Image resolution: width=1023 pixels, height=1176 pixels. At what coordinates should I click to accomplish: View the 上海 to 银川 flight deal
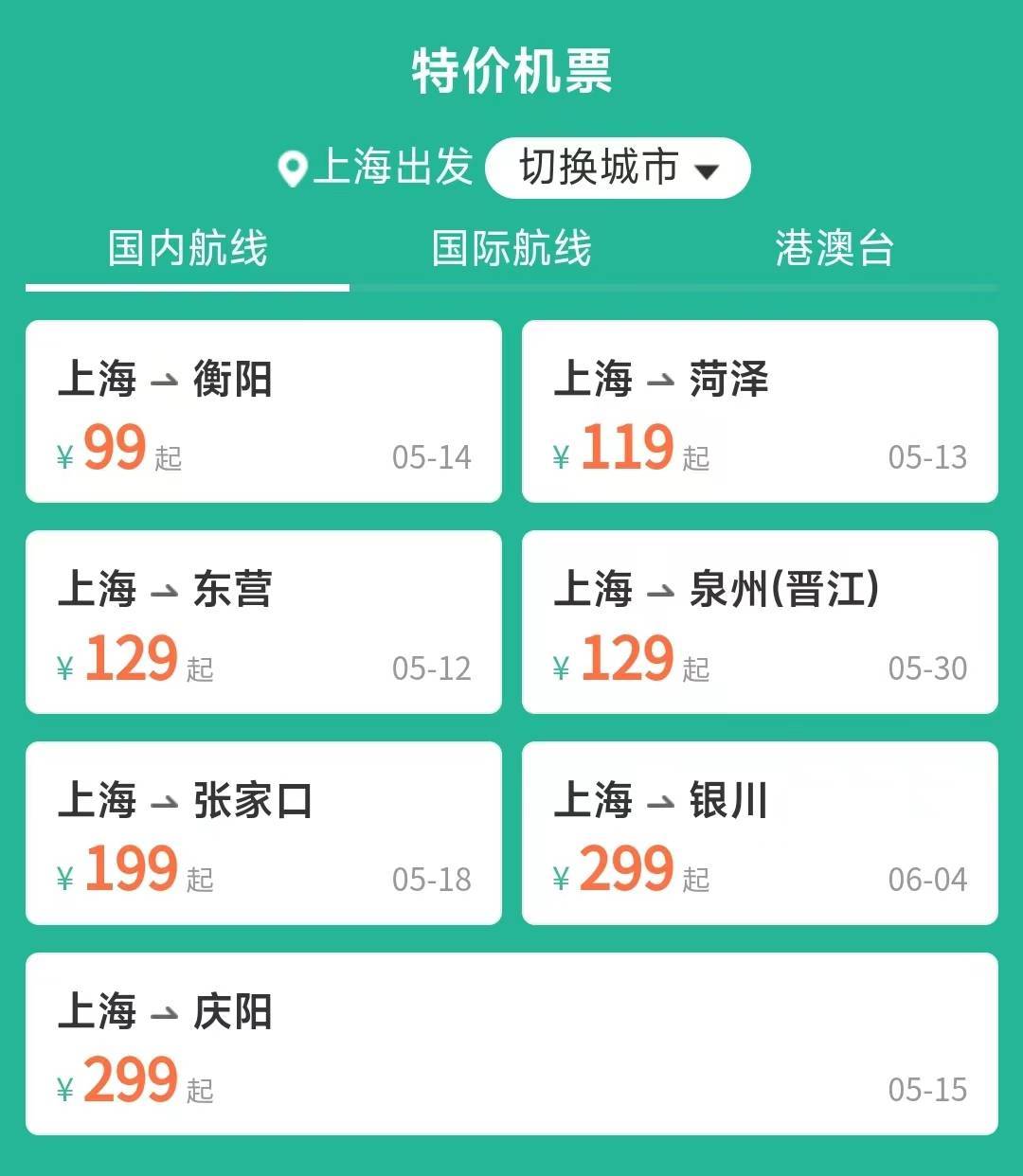tap(760, 833)
